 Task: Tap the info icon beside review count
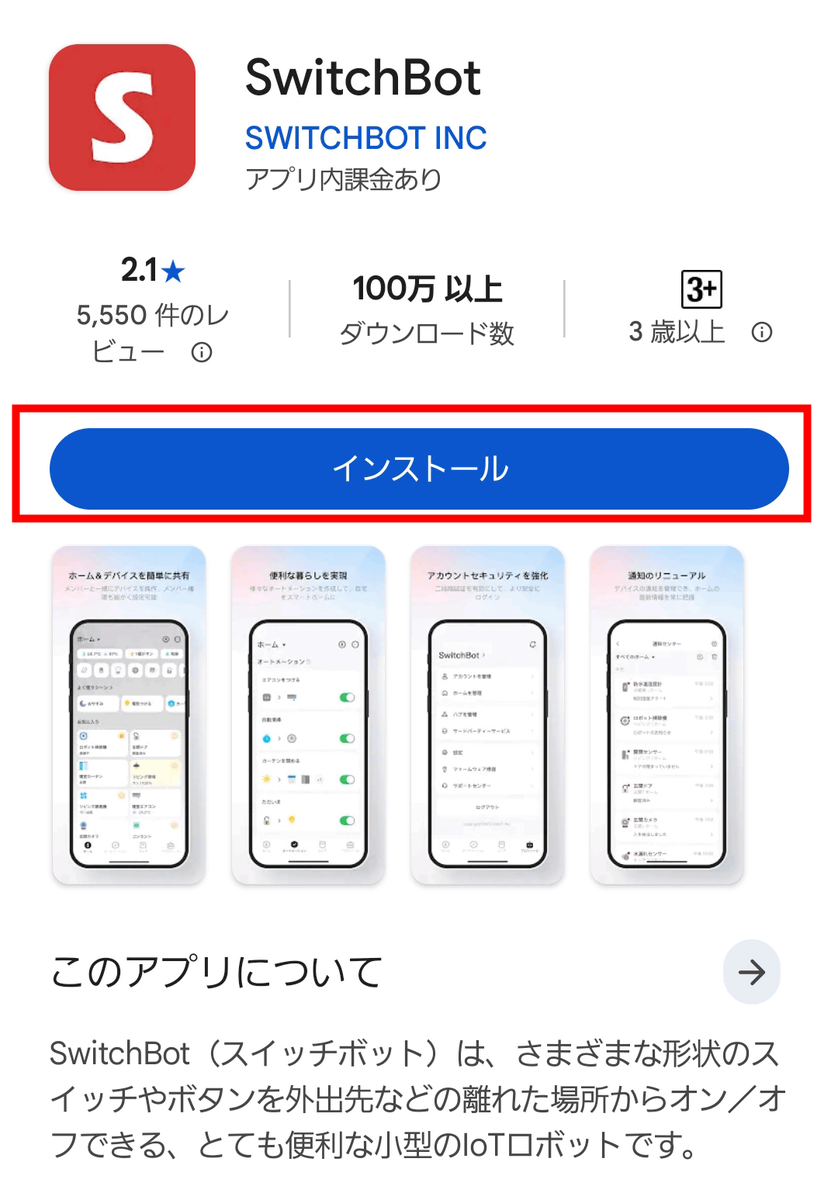coord(202,352)
